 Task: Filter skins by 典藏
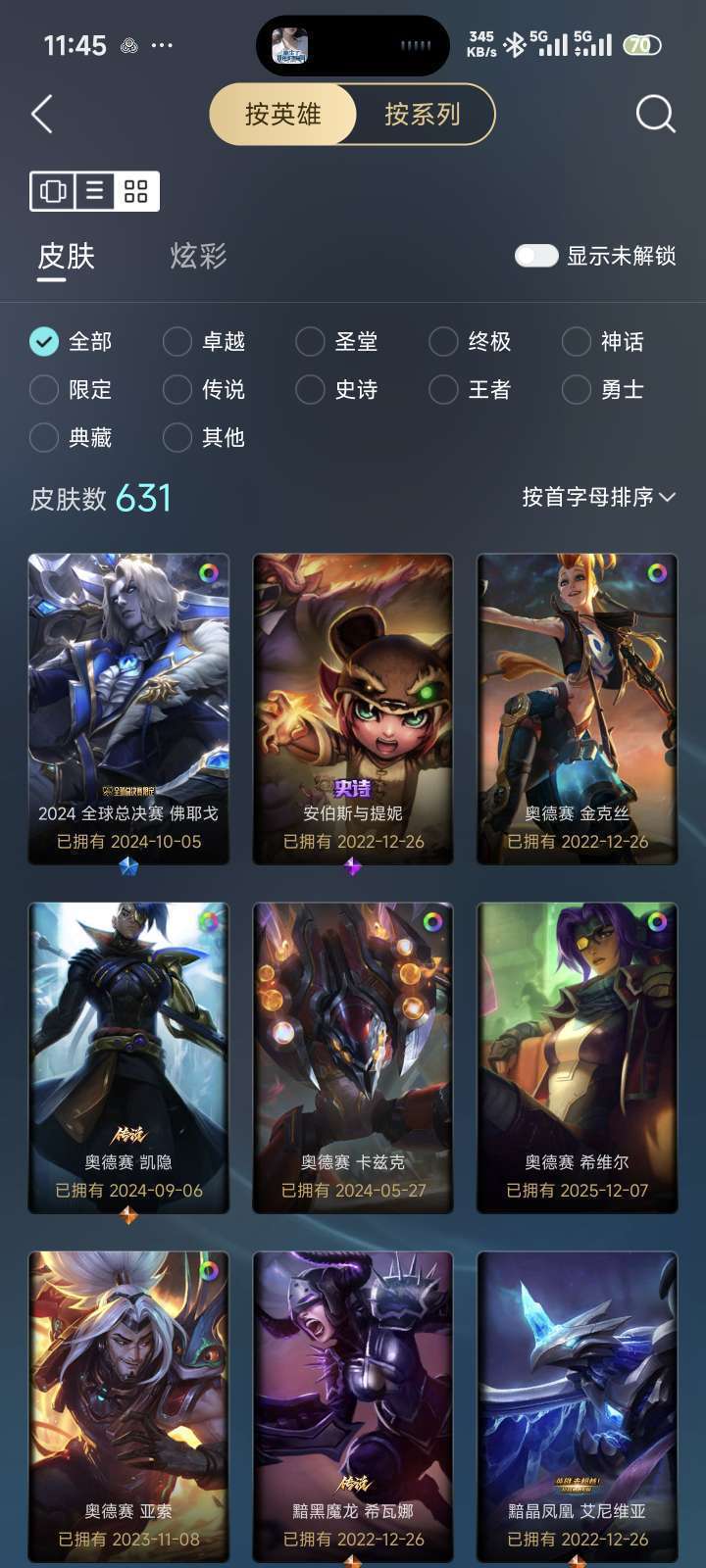pyautogui.click(x=71, y=437)
